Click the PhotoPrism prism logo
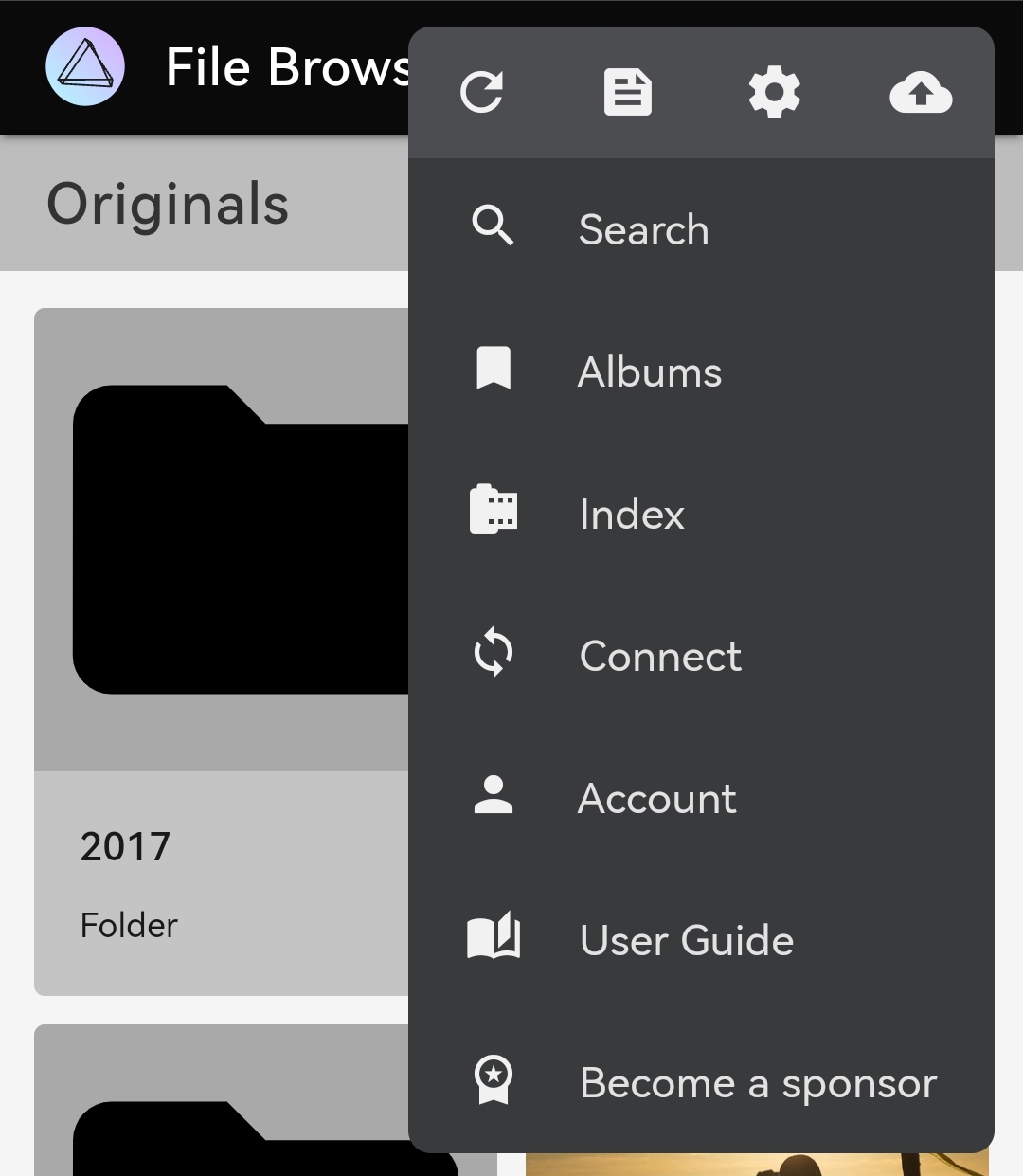 [85, 66]
